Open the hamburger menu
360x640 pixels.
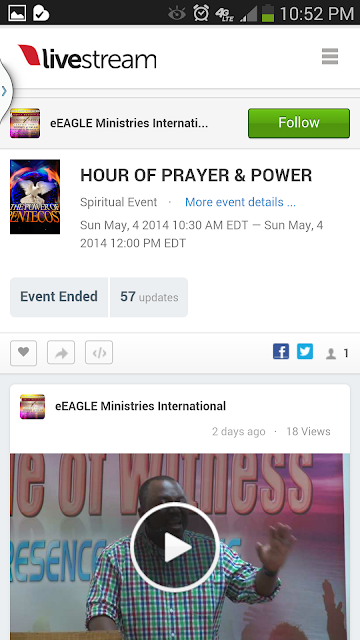[x=330, y=56]
